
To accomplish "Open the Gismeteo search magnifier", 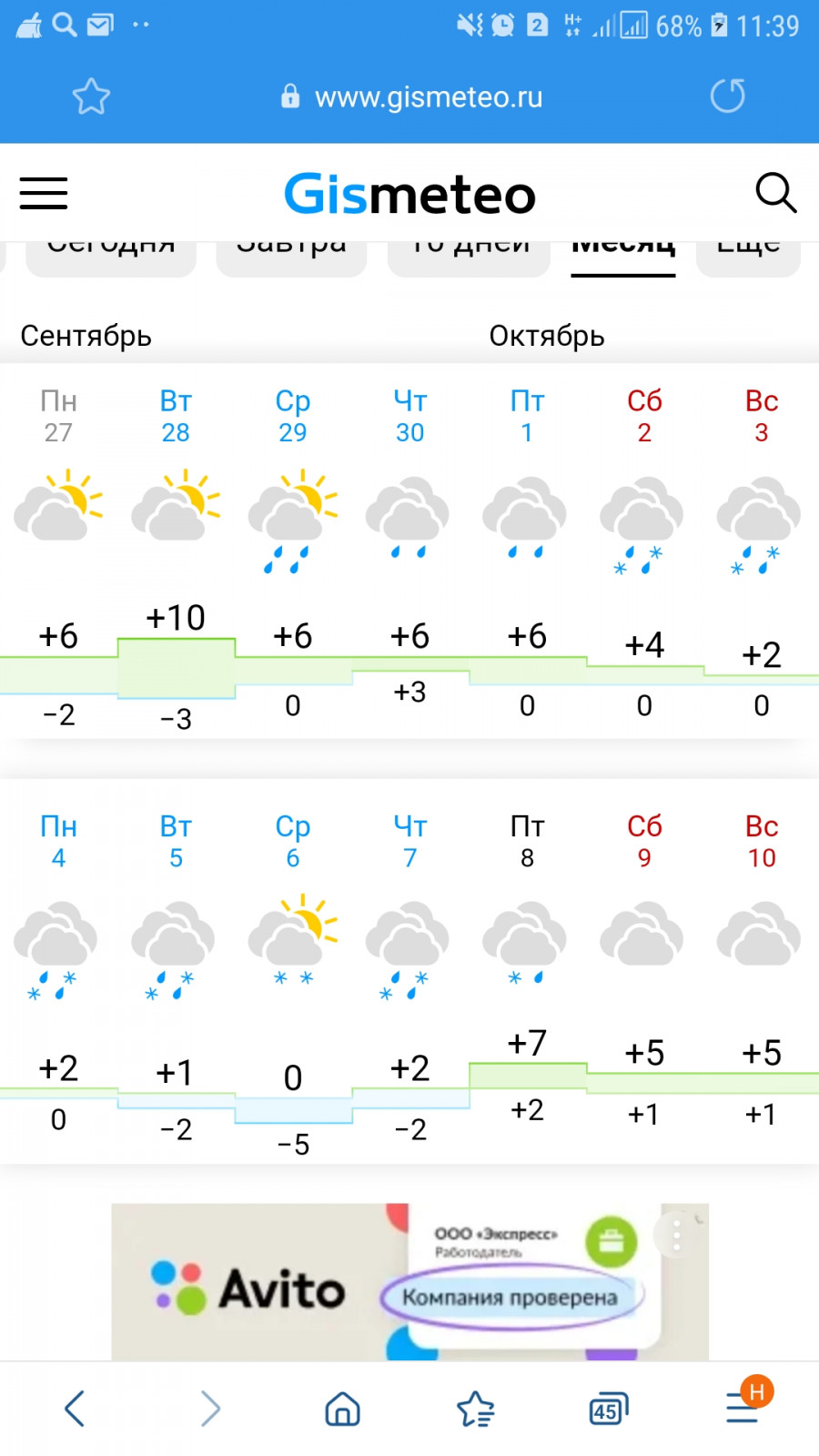I will 775,193.
